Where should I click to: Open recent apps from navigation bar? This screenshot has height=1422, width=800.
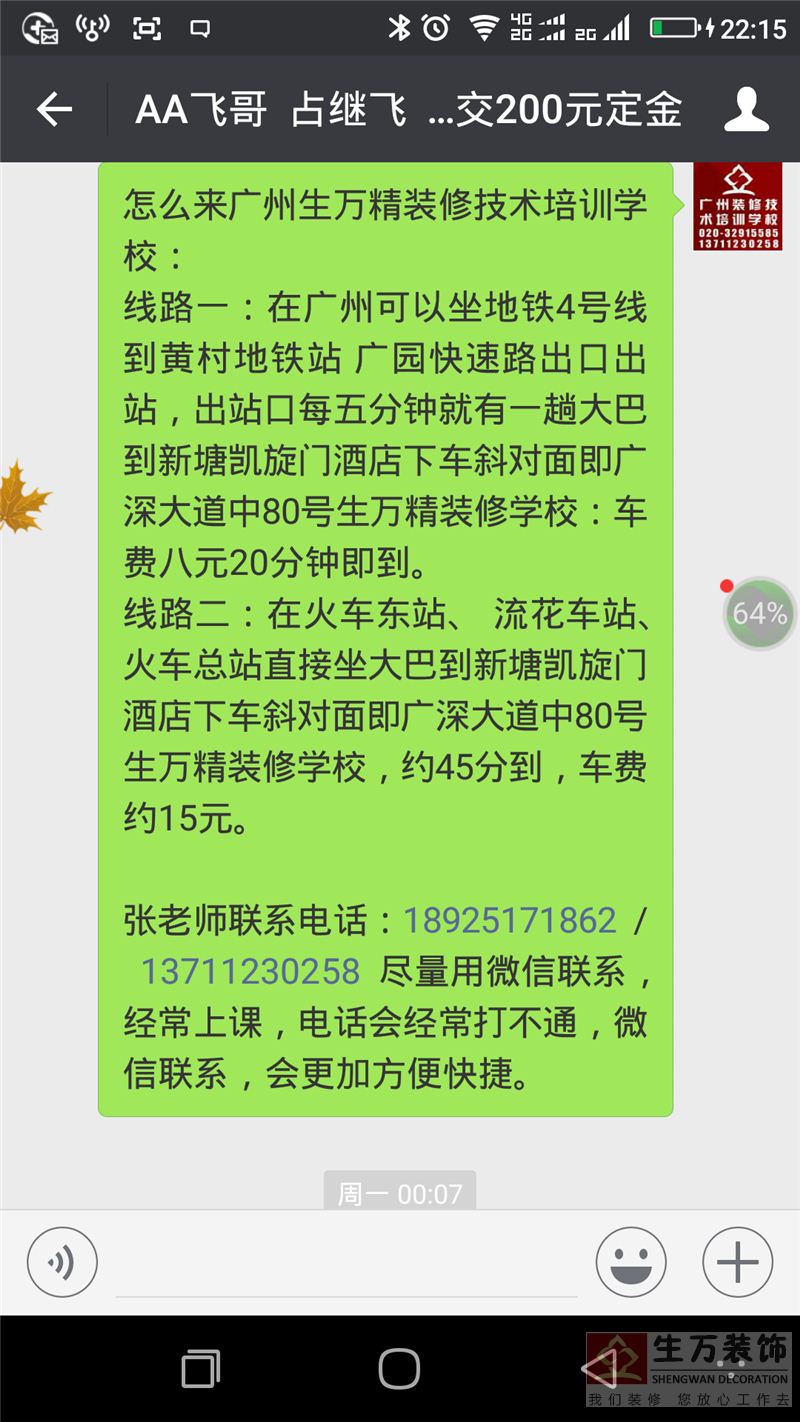point(201,1368)
